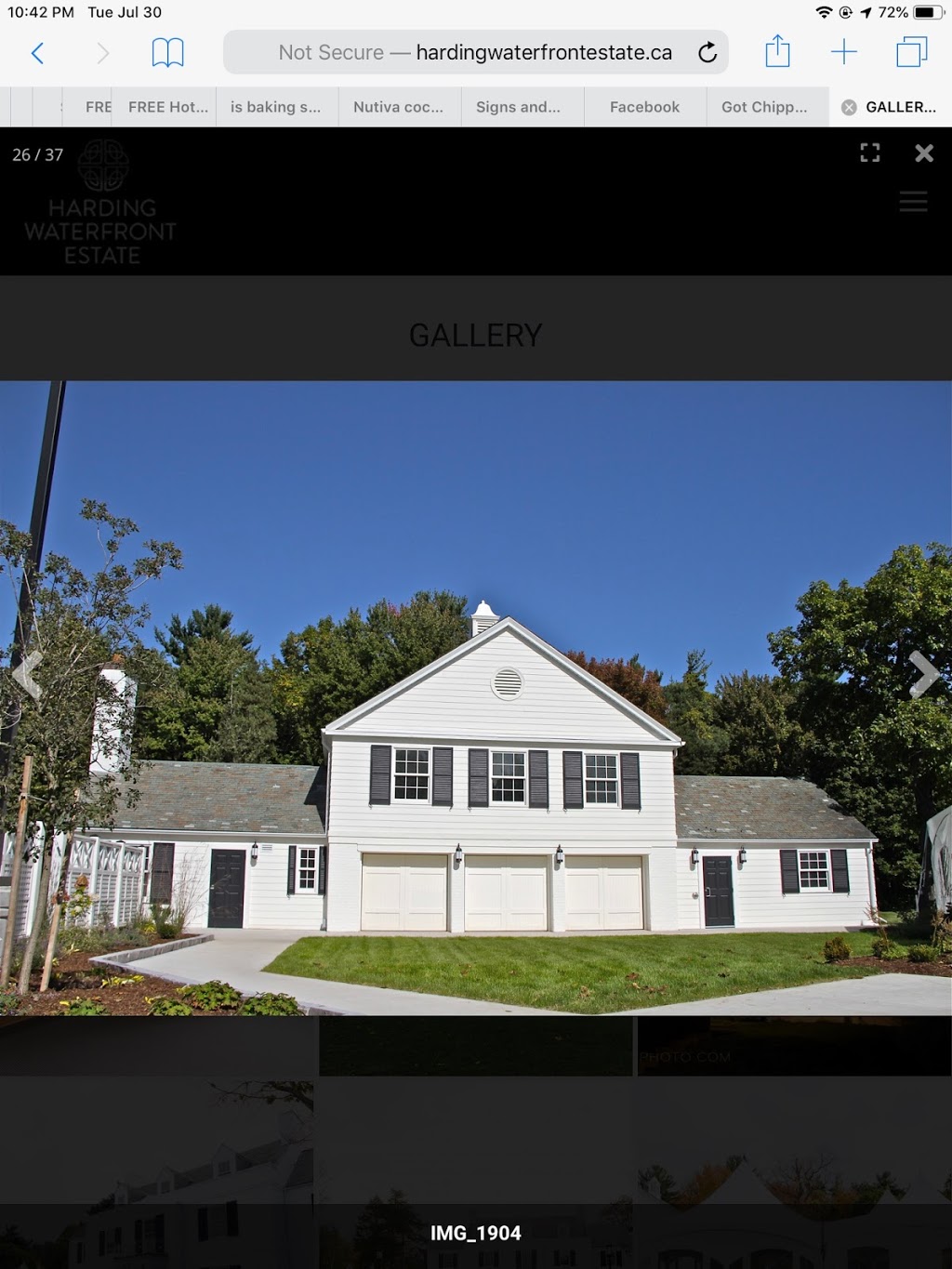The width and height of the screenshot is (952, 1269).
Task: Tap the address bar with hardingwaterfrontestate.ca
Action: [474, 53]
